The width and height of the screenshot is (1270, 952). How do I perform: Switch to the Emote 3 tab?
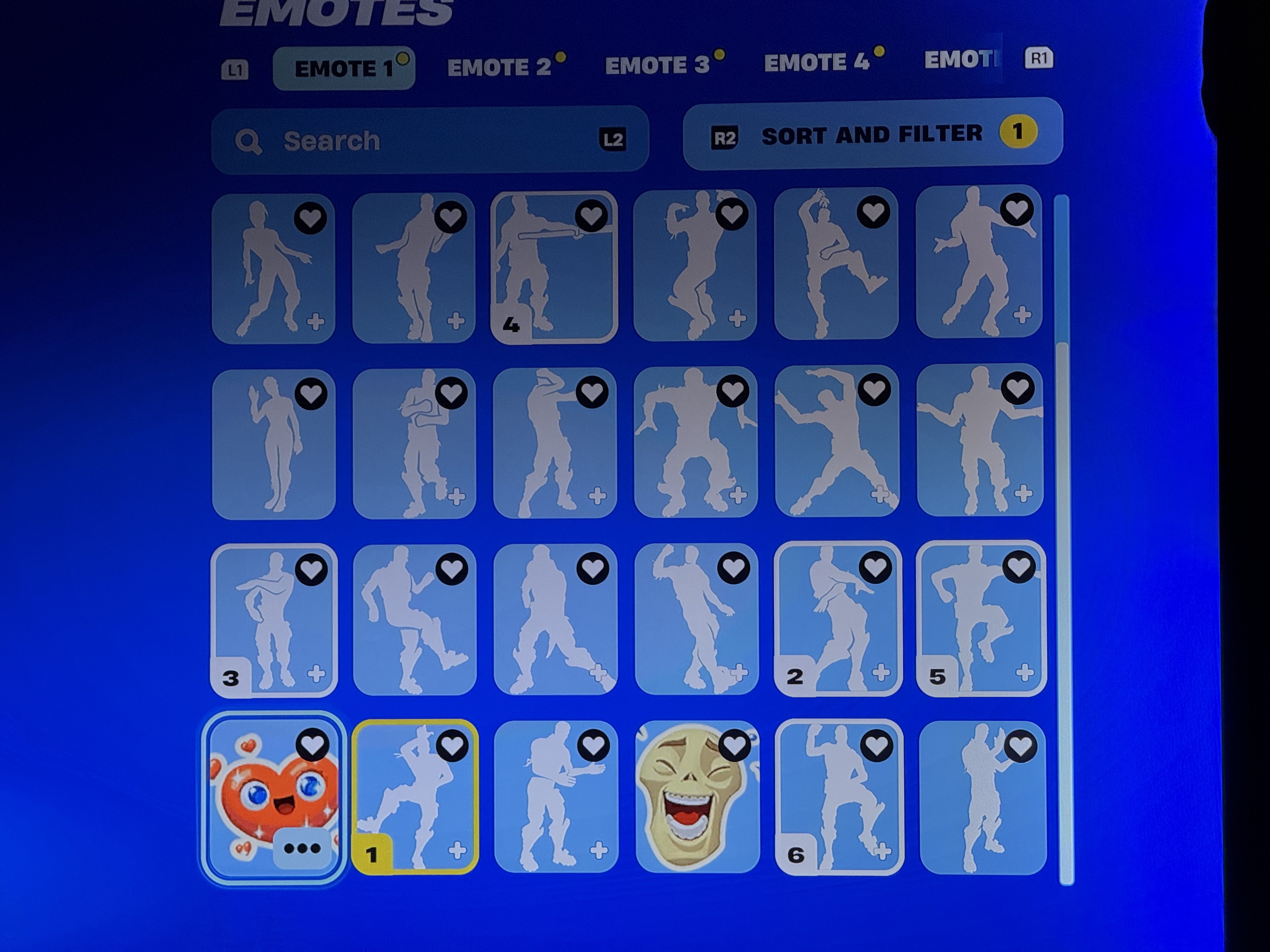(x=657, y=65)
